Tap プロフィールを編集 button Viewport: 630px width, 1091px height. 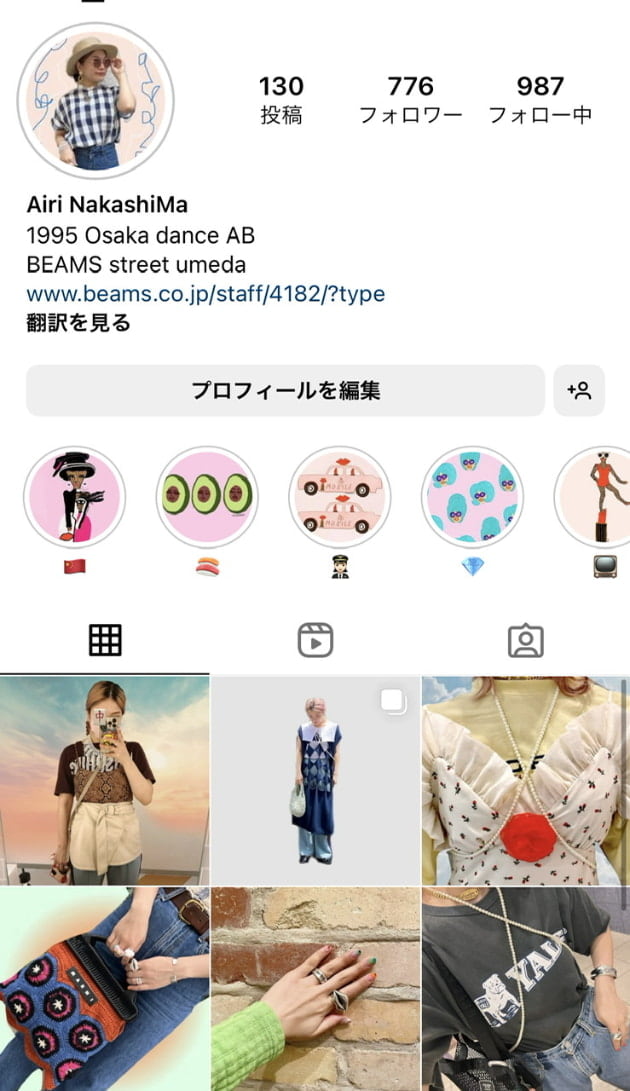pyautogui.click(x=285, y=390)
